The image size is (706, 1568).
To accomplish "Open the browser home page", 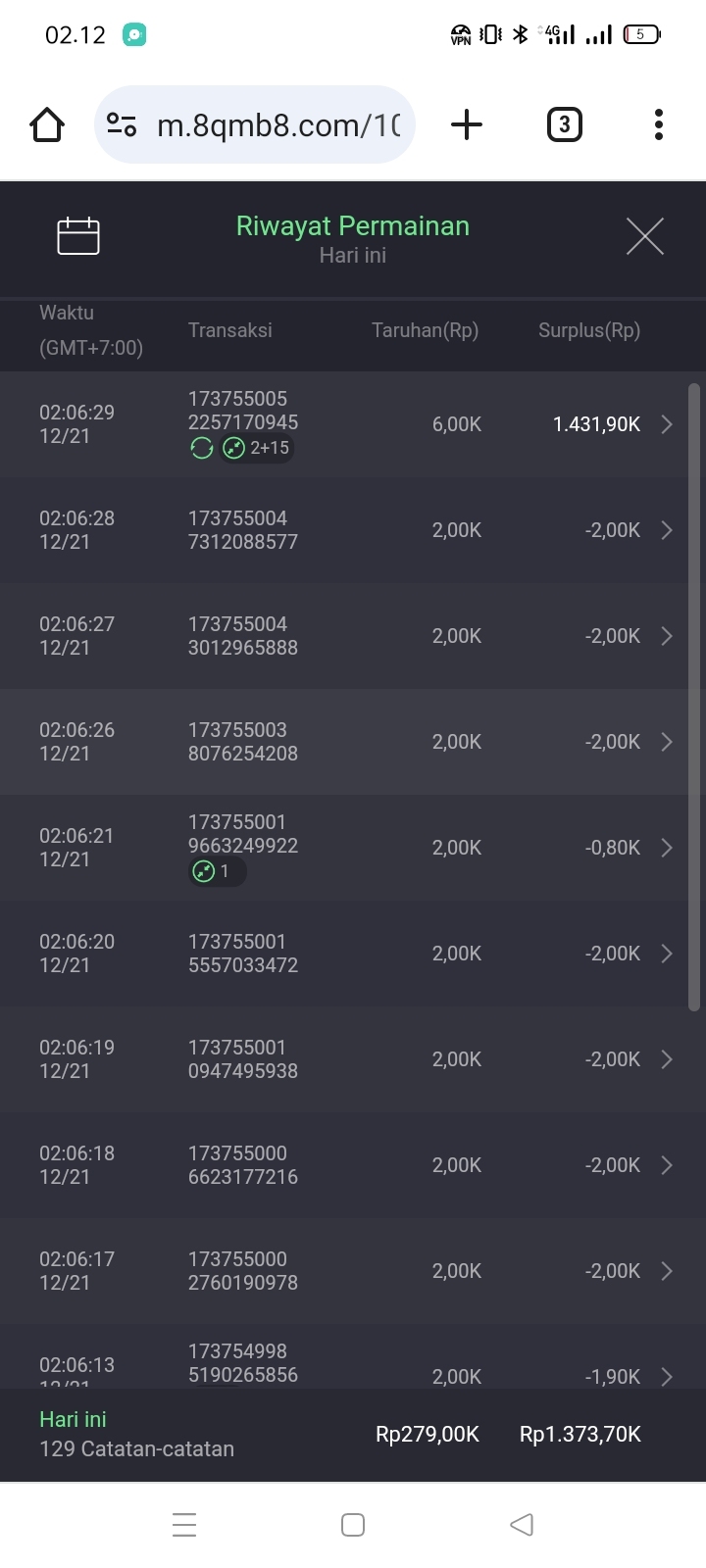I will point(47,125).
